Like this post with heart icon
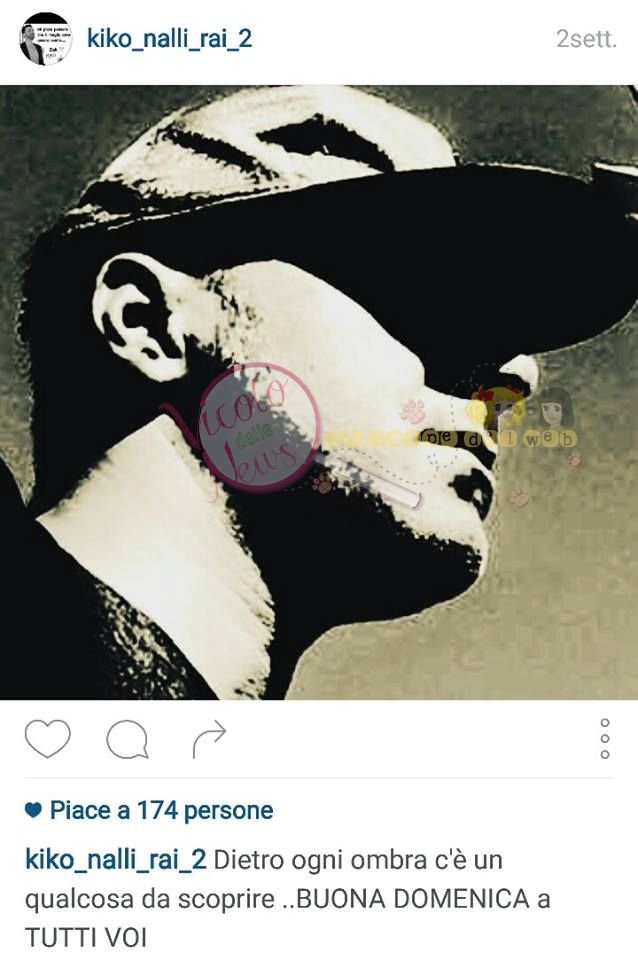 pyautogui.click(x=47, y=739)
